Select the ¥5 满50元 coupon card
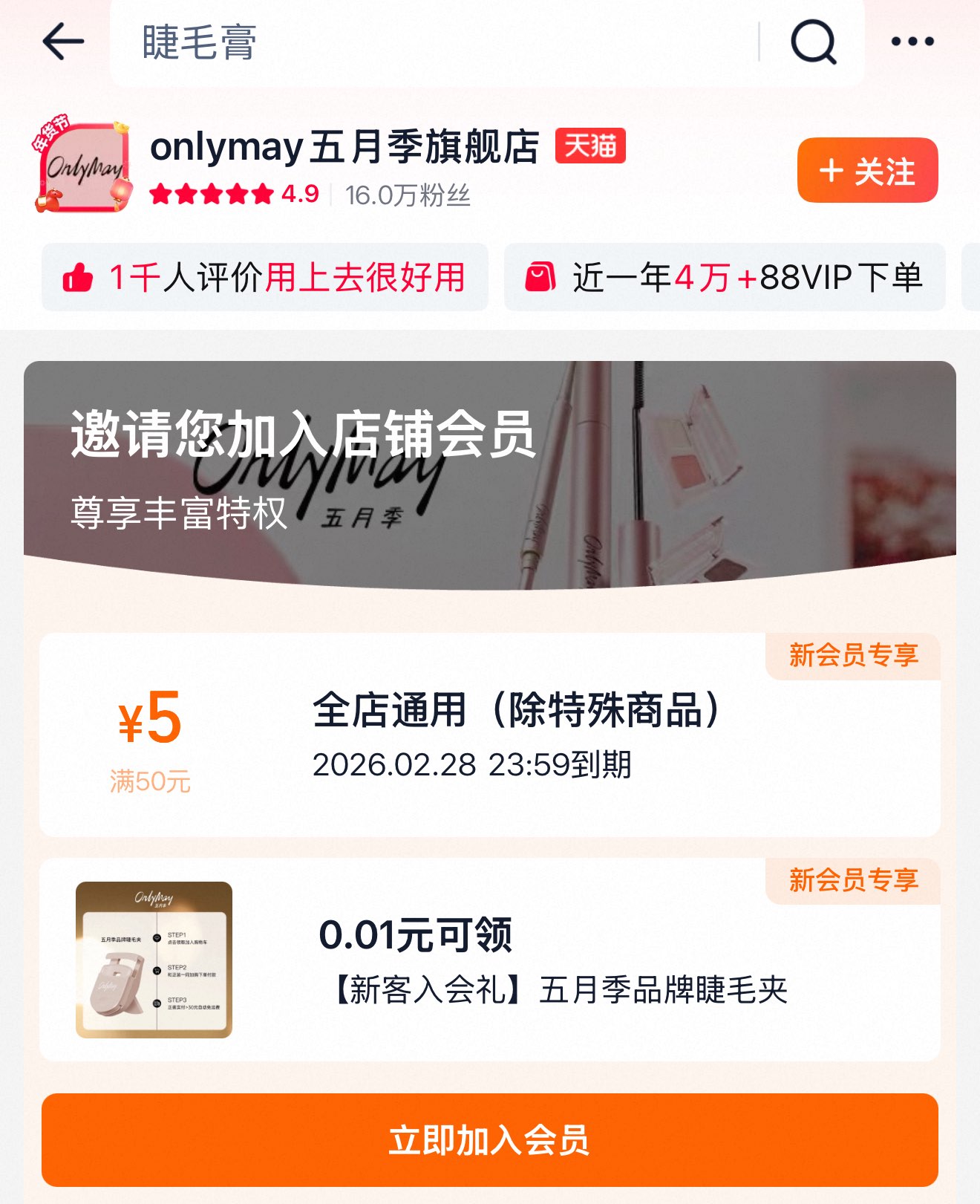The height and width of the screenshot is (1204, 980). coord(490,735)
